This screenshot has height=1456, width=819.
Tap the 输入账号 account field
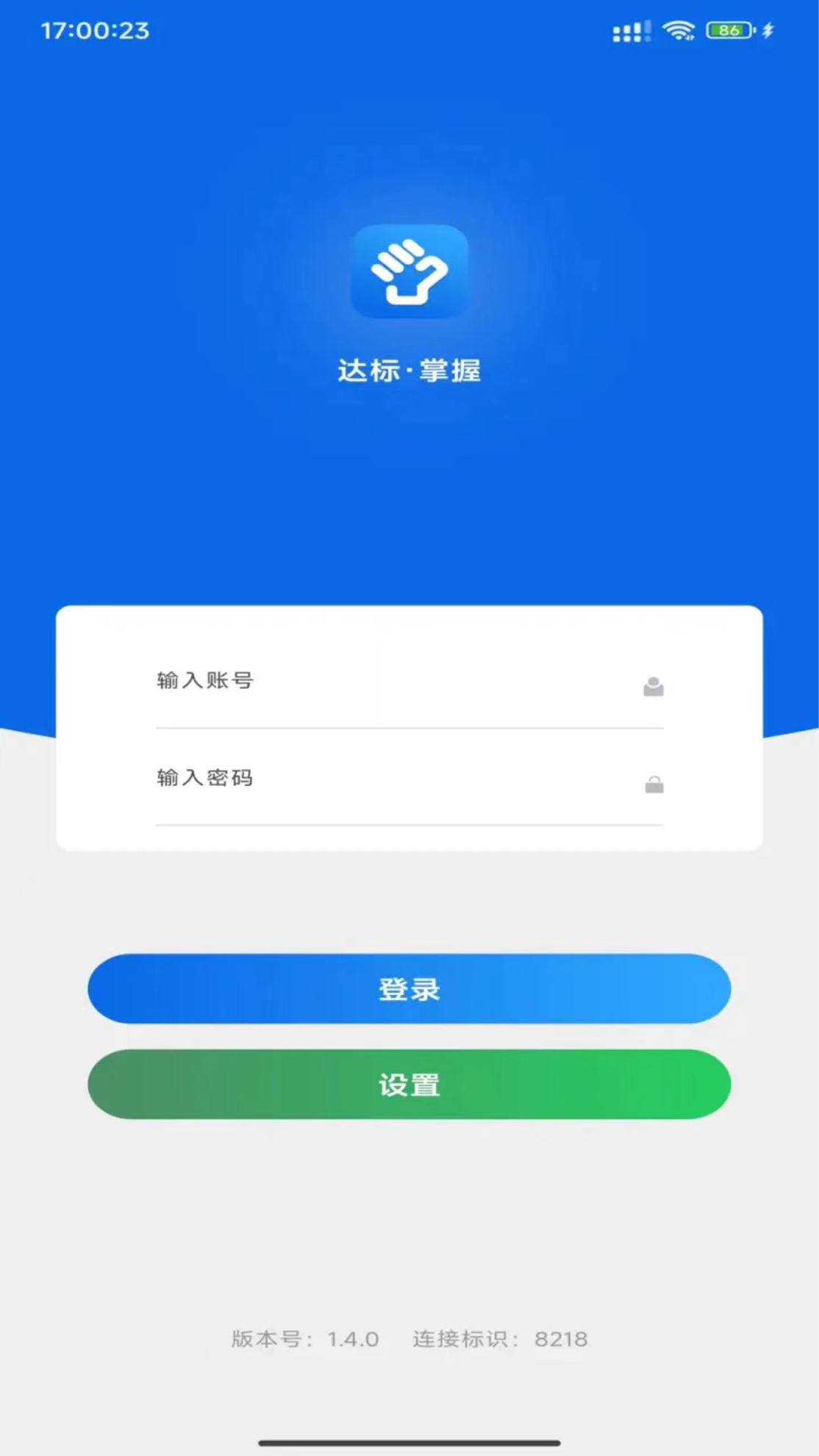397,681
